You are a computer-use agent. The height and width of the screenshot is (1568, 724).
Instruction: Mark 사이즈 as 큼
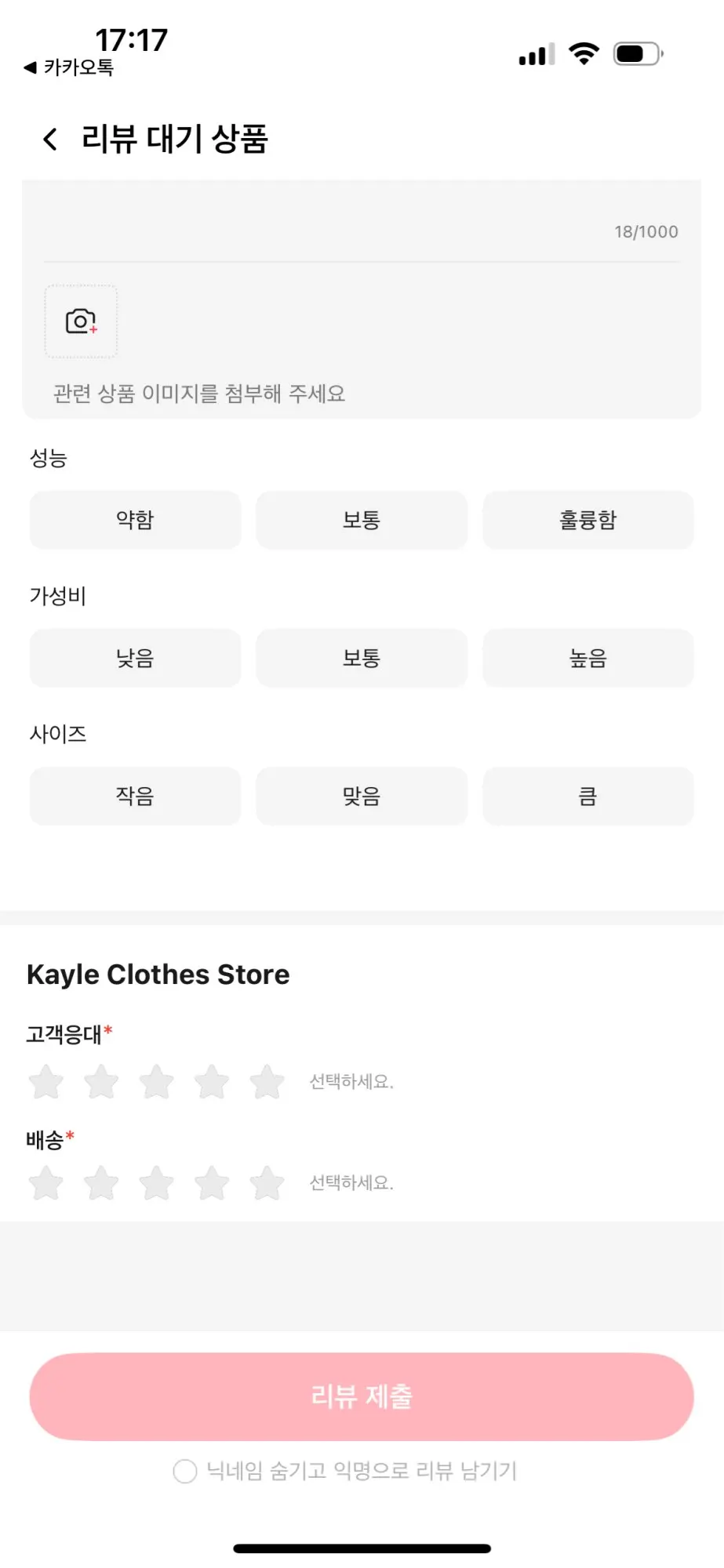(x=588, y=796)
